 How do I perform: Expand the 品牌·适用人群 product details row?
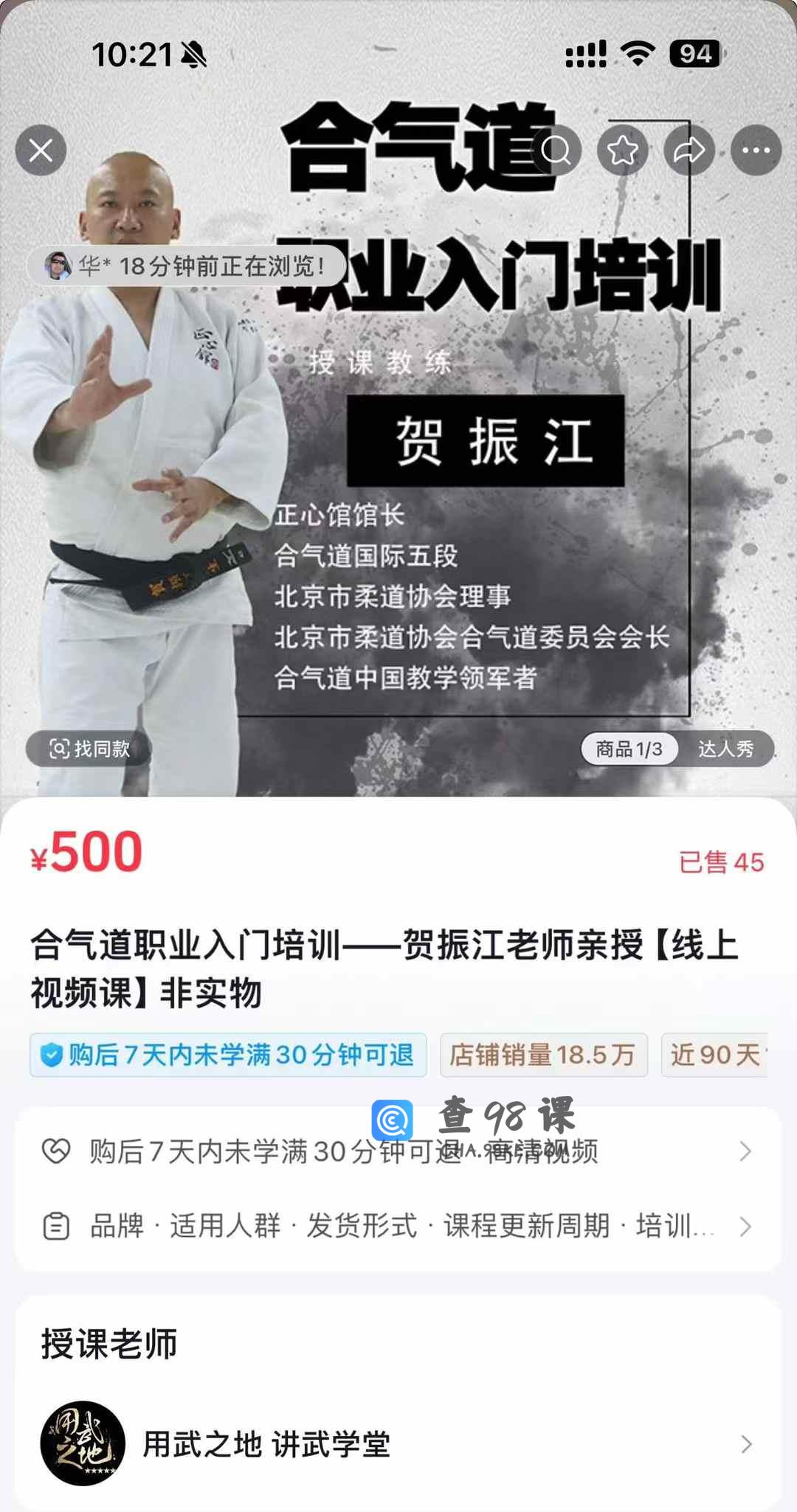coord(398,1226)
